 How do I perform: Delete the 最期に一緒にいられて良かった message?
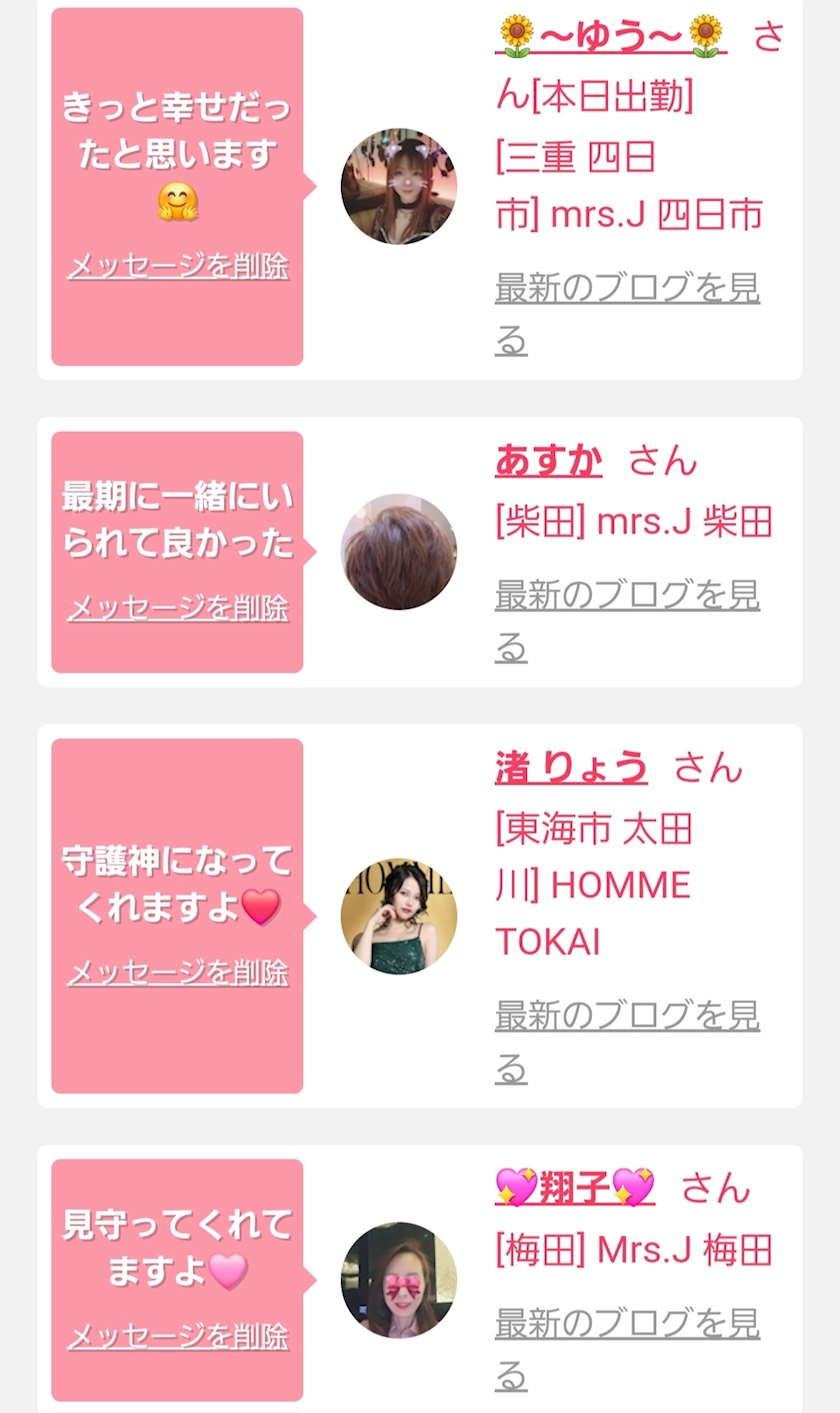coord(178,607)
